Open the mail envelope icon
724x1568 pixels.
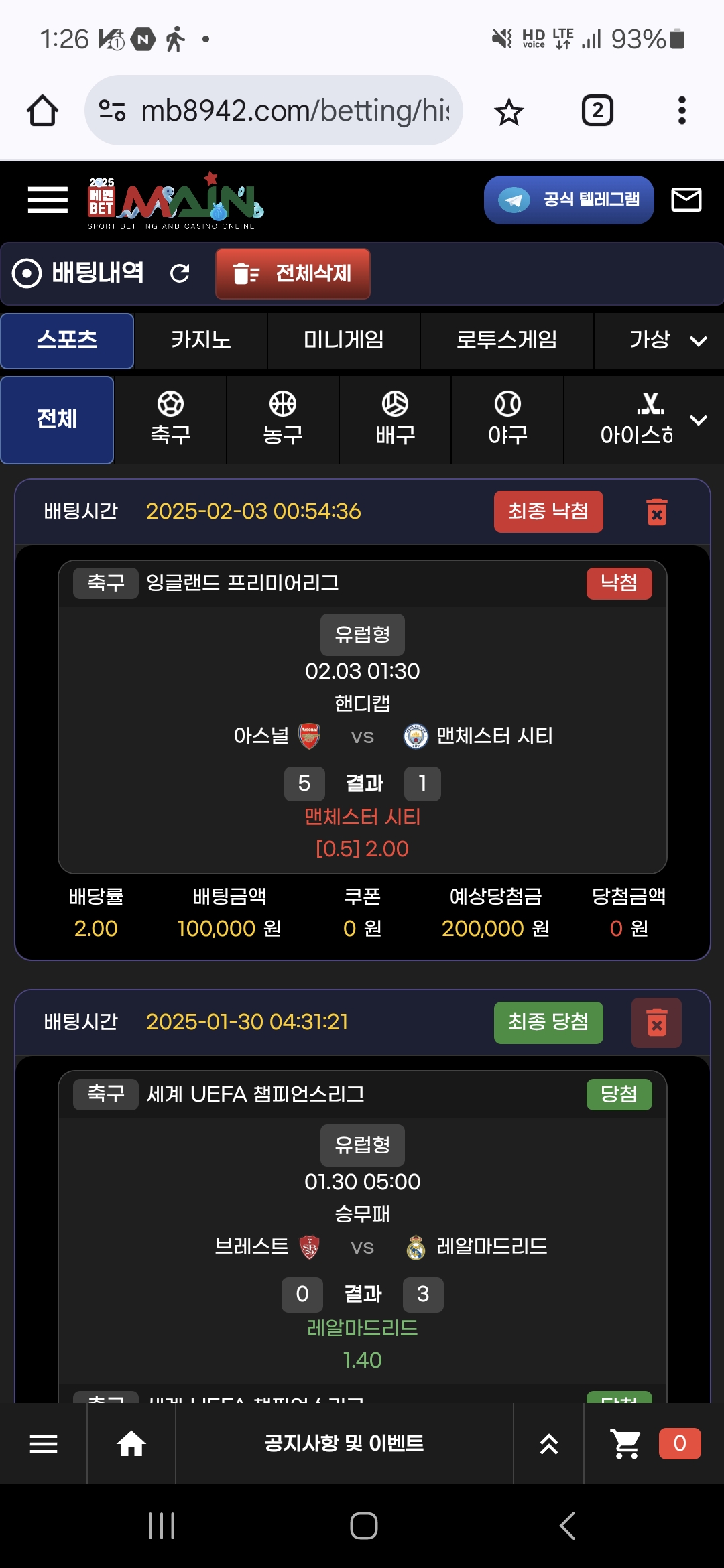[686, 200]
